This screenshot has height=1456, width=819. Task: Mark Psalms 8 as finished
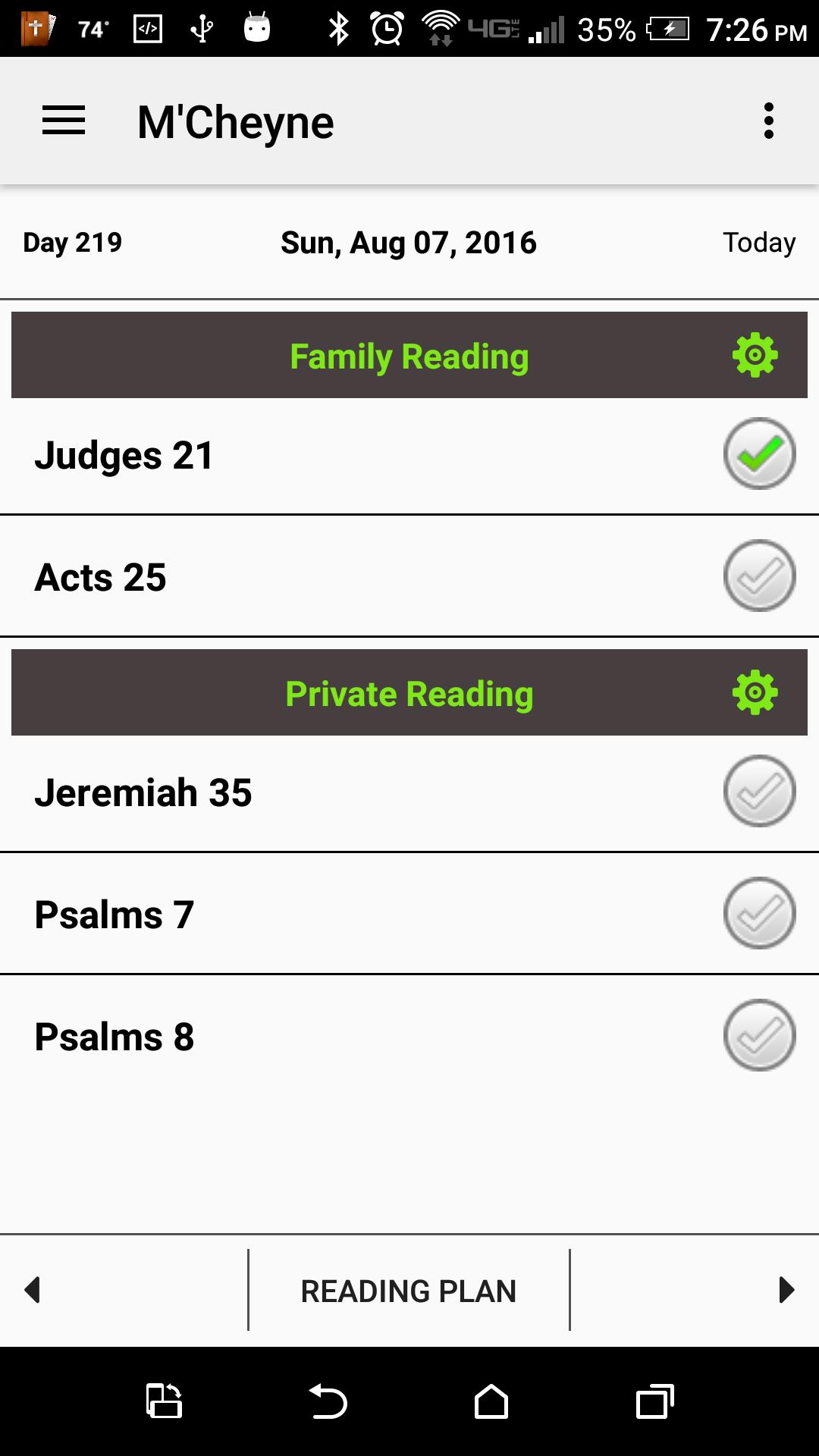(758, 1036)
